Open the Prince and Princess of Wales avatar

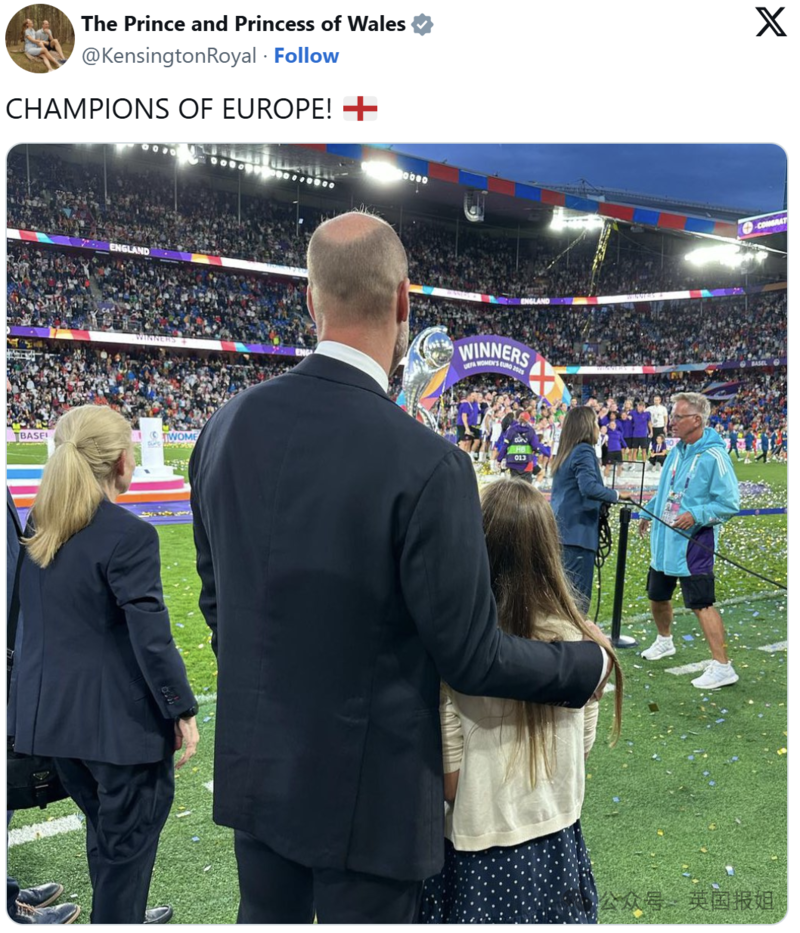tap(39, 39)
